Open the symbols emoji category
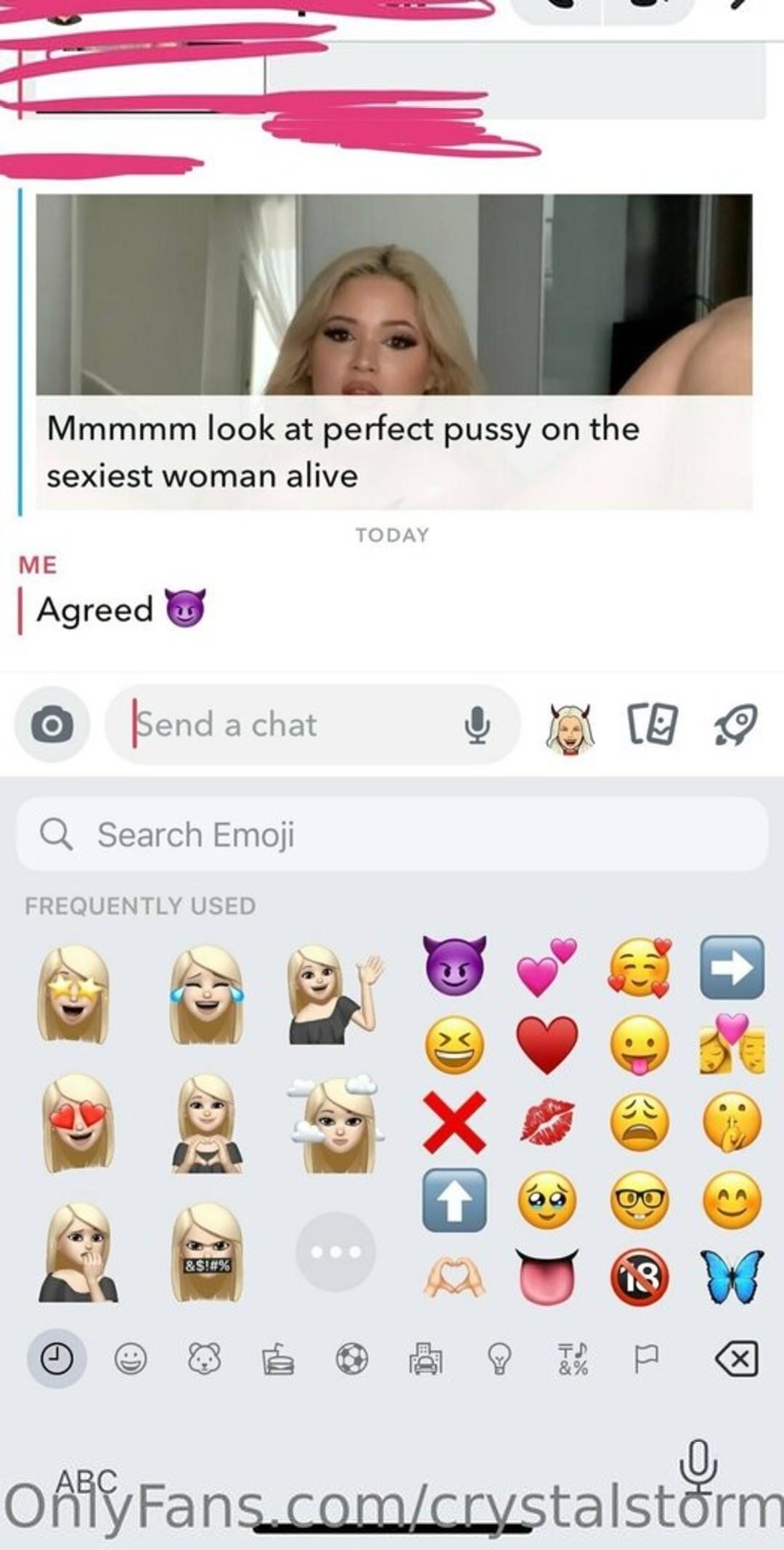This screenshot has height=1550, width=784. click(x=573, y=1358)
